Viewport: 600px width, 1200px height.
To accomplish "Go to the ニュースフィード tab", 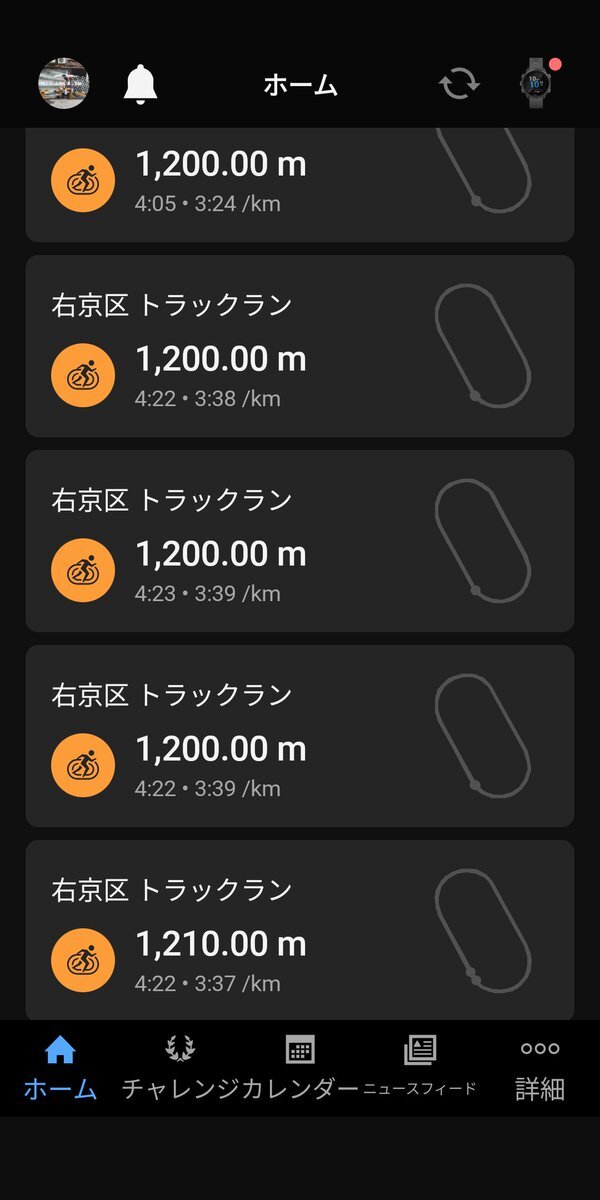I will [420, 1069].
